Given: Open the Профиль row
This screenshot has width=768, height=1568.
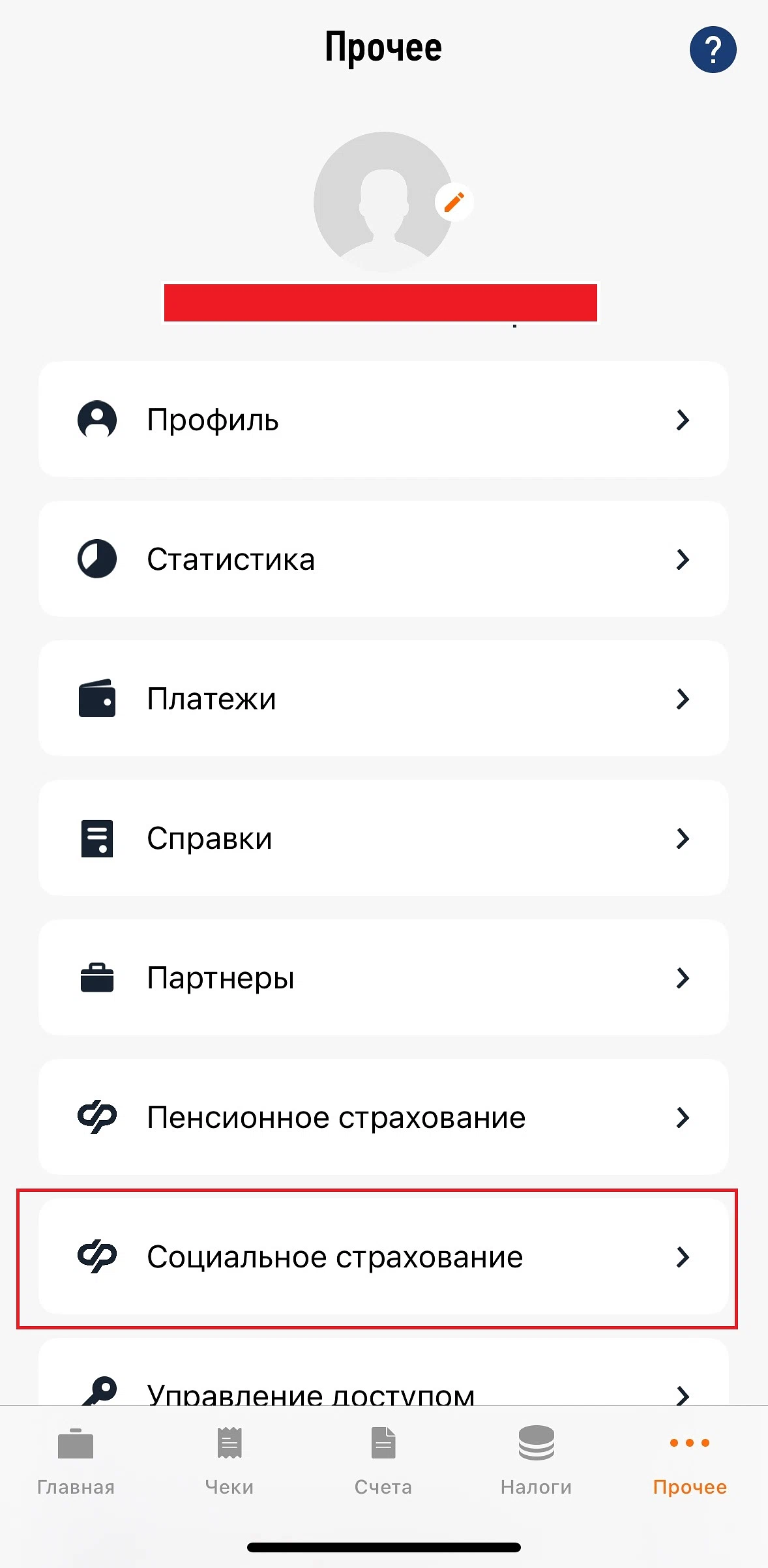Looking at the screenshot, I should 383,419.
